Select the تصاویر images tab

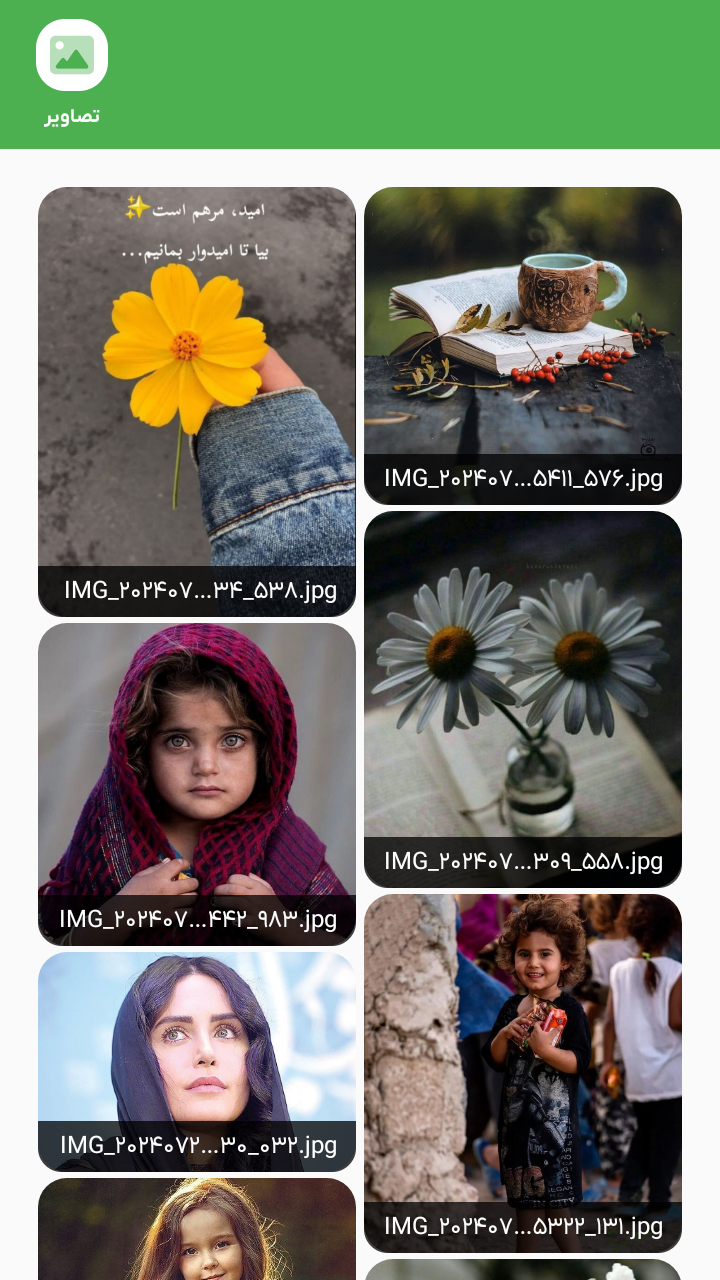click(x=72, y=73)
